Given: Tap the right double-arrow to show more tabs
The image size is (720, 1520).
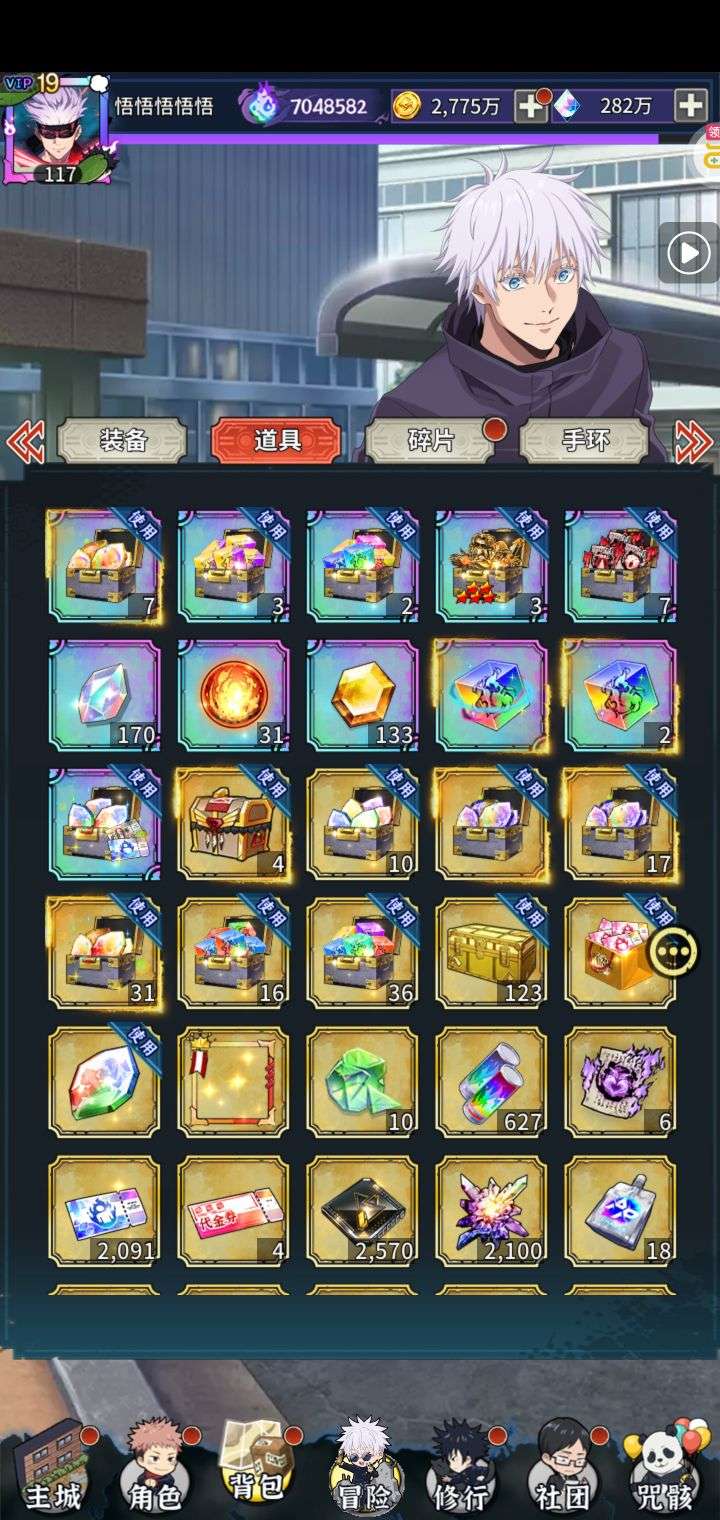Looking at the screenshot, I should click(694, 441).
